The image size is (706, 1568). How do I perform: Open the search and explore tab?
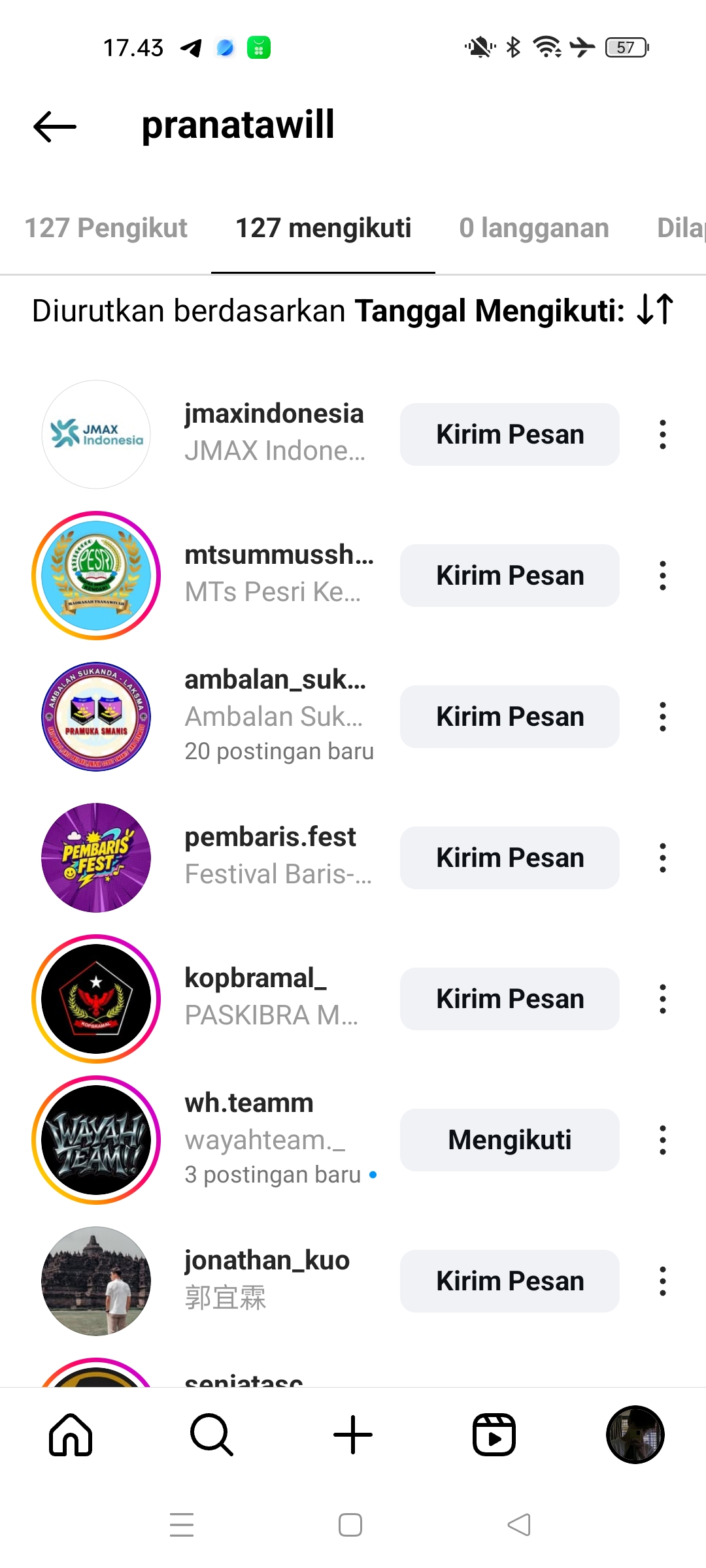coord(211,1435)
